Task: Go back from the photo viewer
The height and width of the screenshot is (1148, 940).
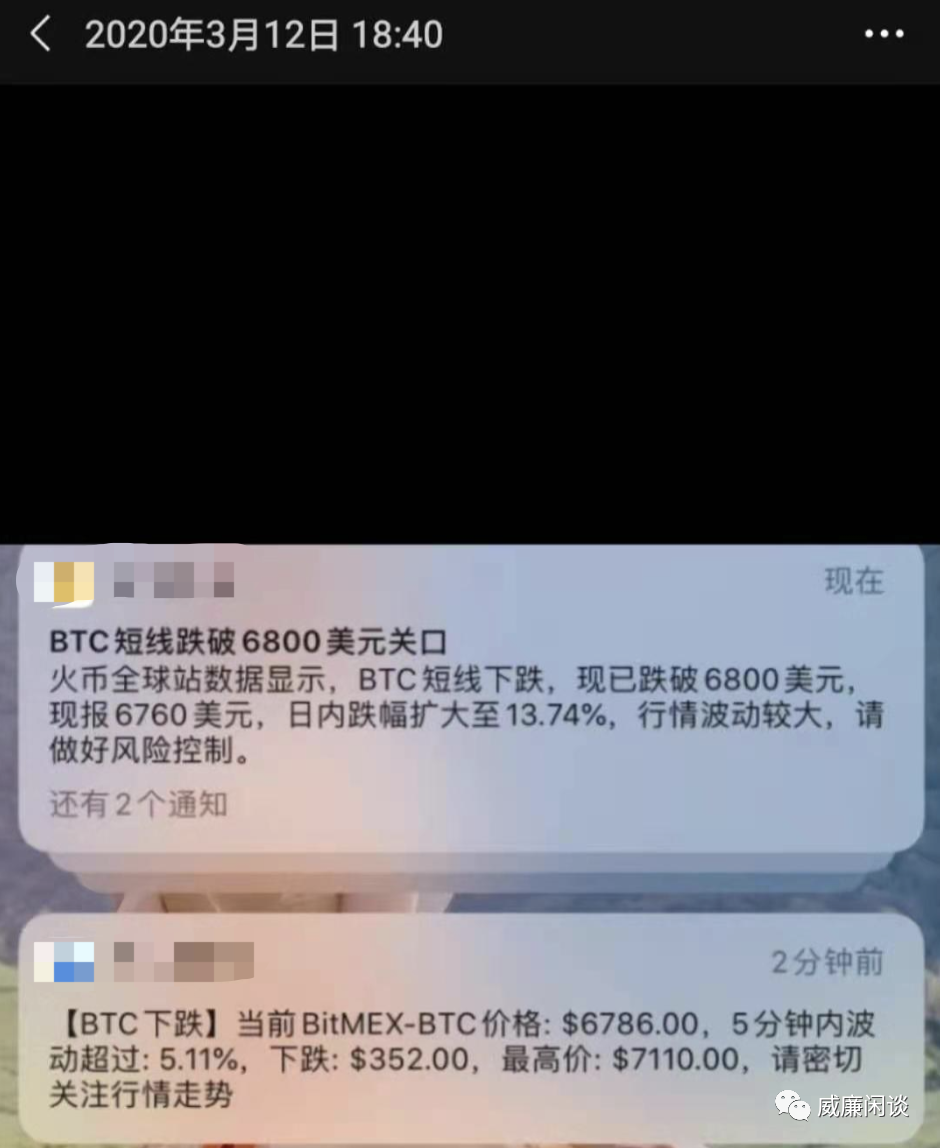Action: (x=40, y=35)
